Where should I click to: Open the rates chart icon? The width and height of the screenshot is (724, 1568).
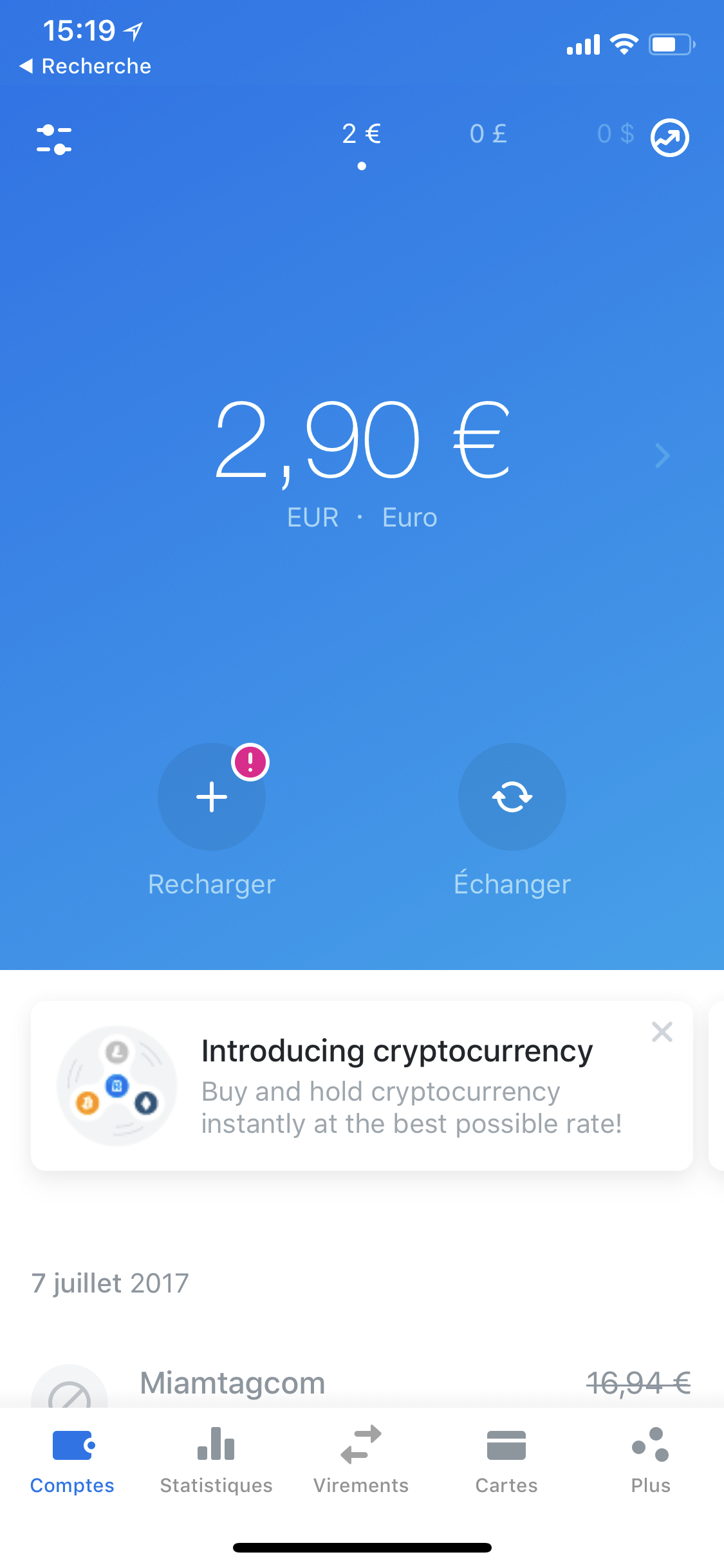point(670,137)
